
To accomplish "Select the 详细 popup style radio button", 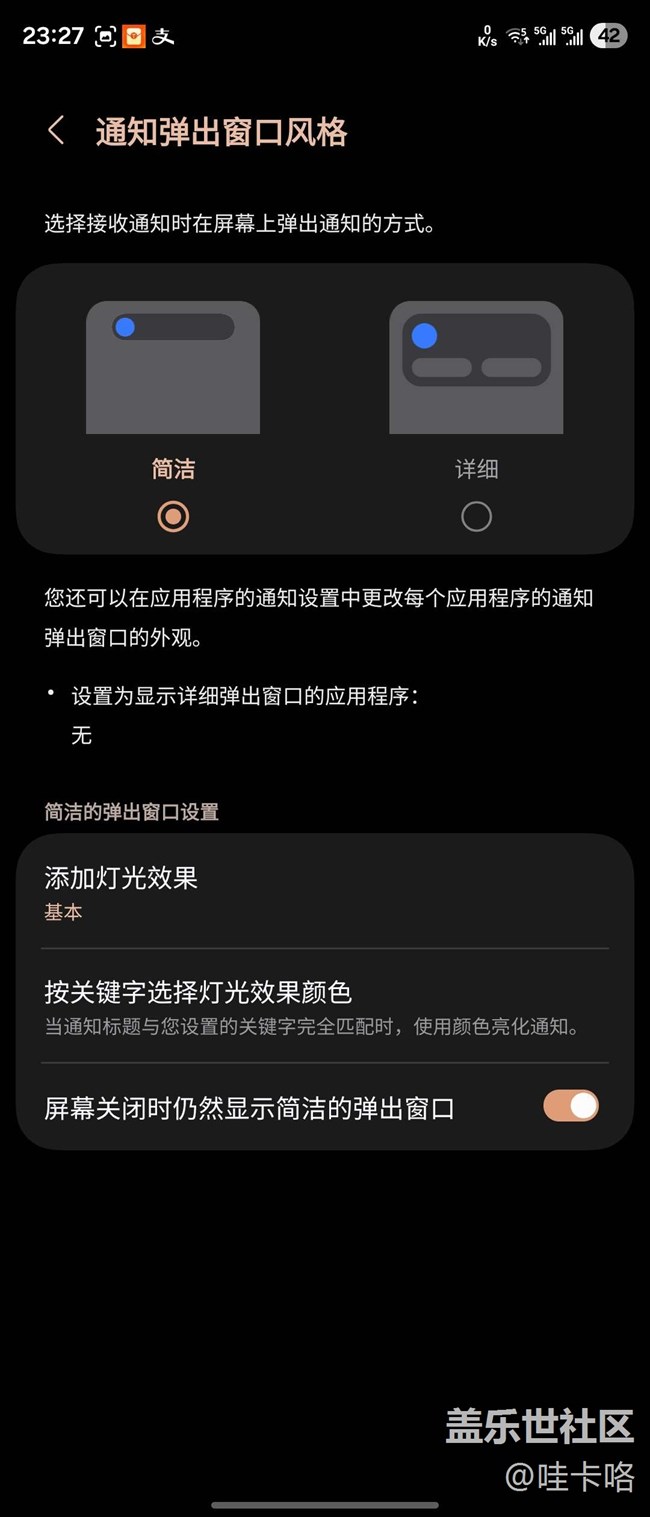I will point(476,516).
